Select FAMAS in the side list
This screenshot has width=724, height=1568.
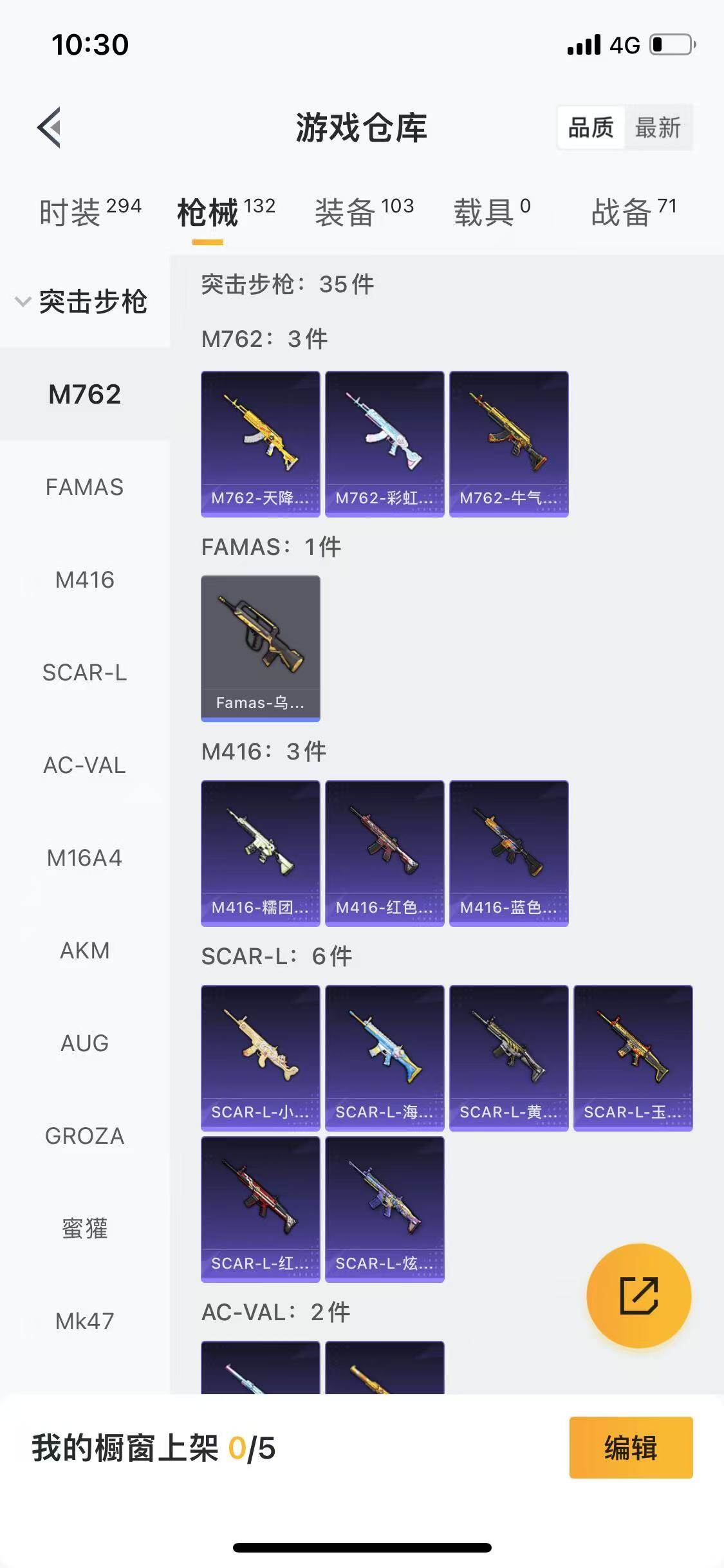pos(84,487)
